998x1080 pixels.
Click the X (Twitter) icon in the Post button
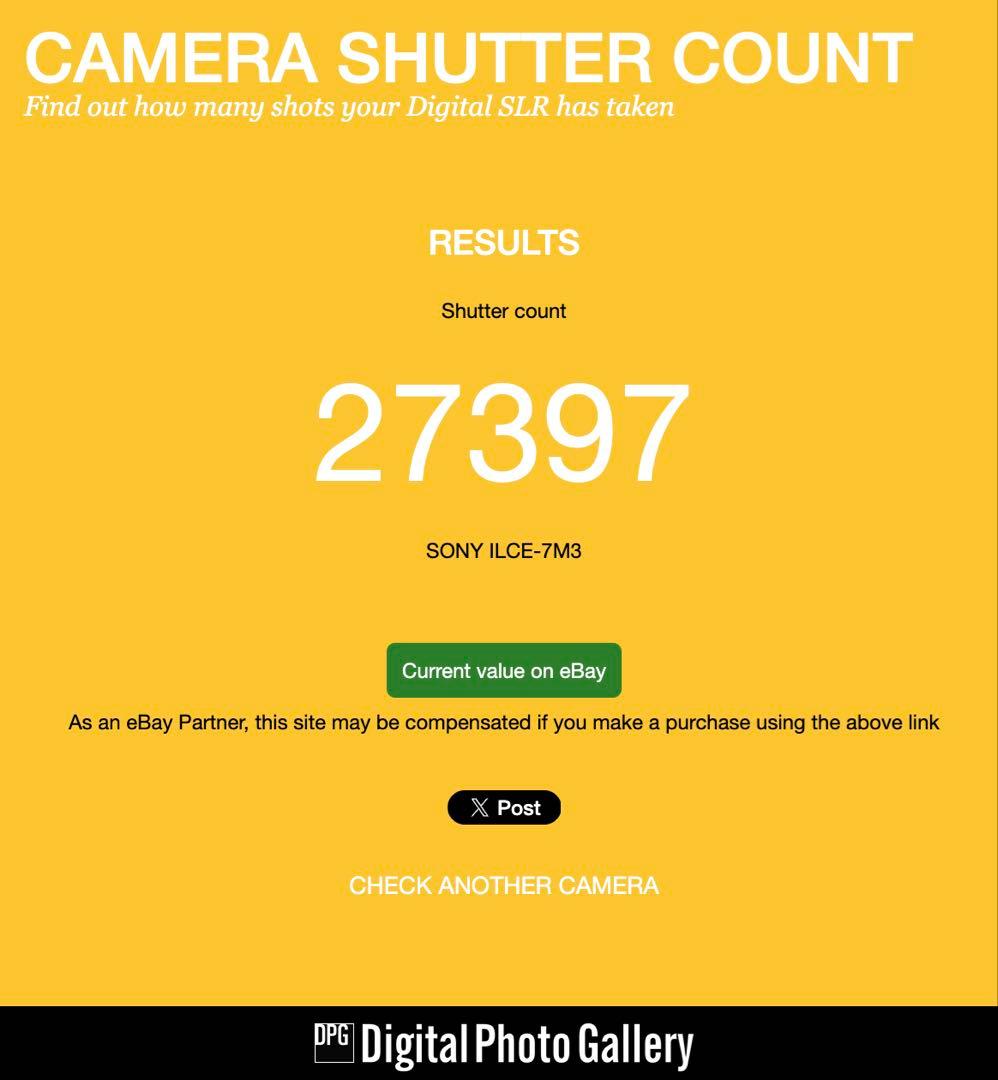[479, 807]
